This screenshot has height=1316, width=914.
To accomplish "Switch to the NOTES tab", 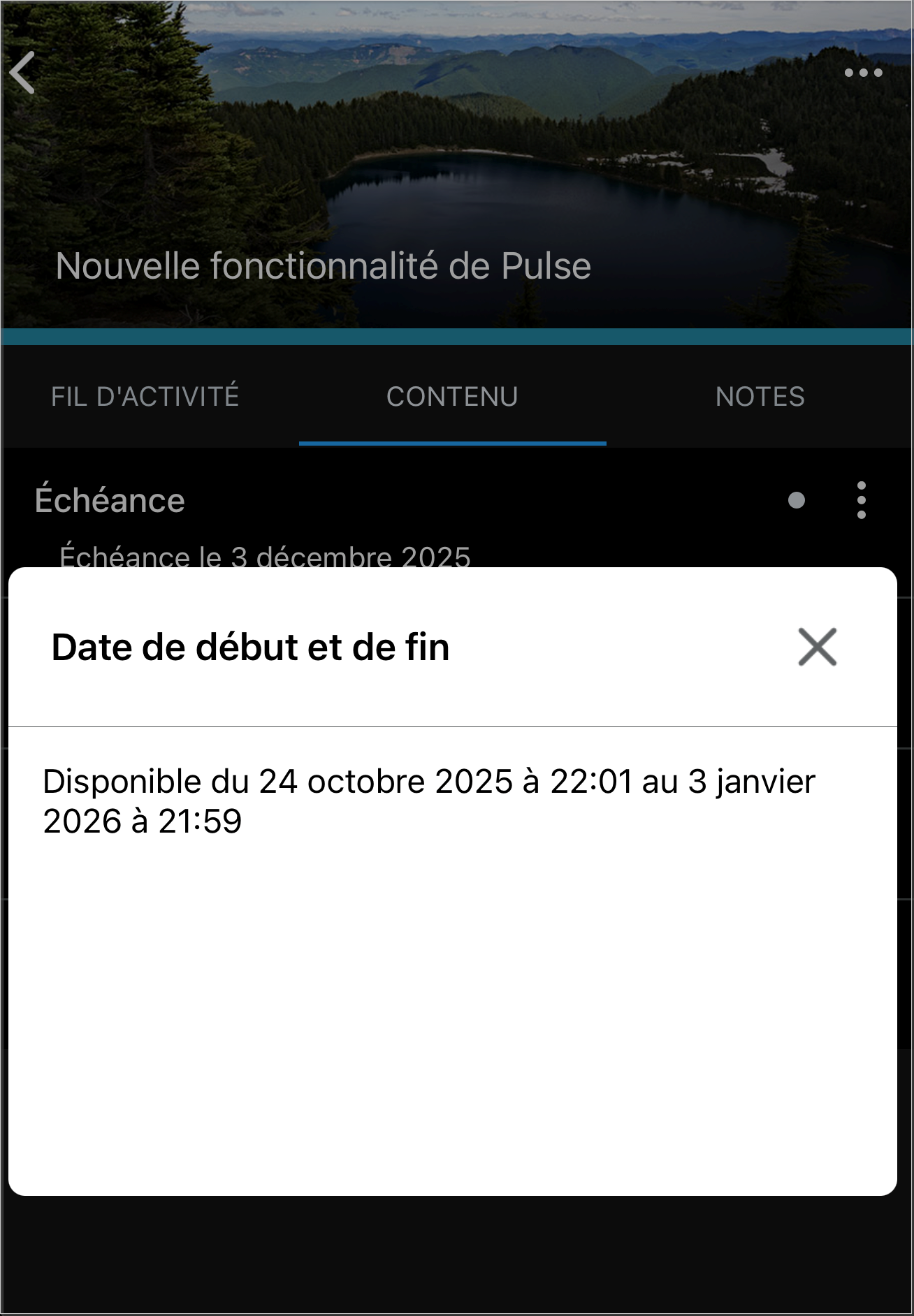I will tap(760, 397).
